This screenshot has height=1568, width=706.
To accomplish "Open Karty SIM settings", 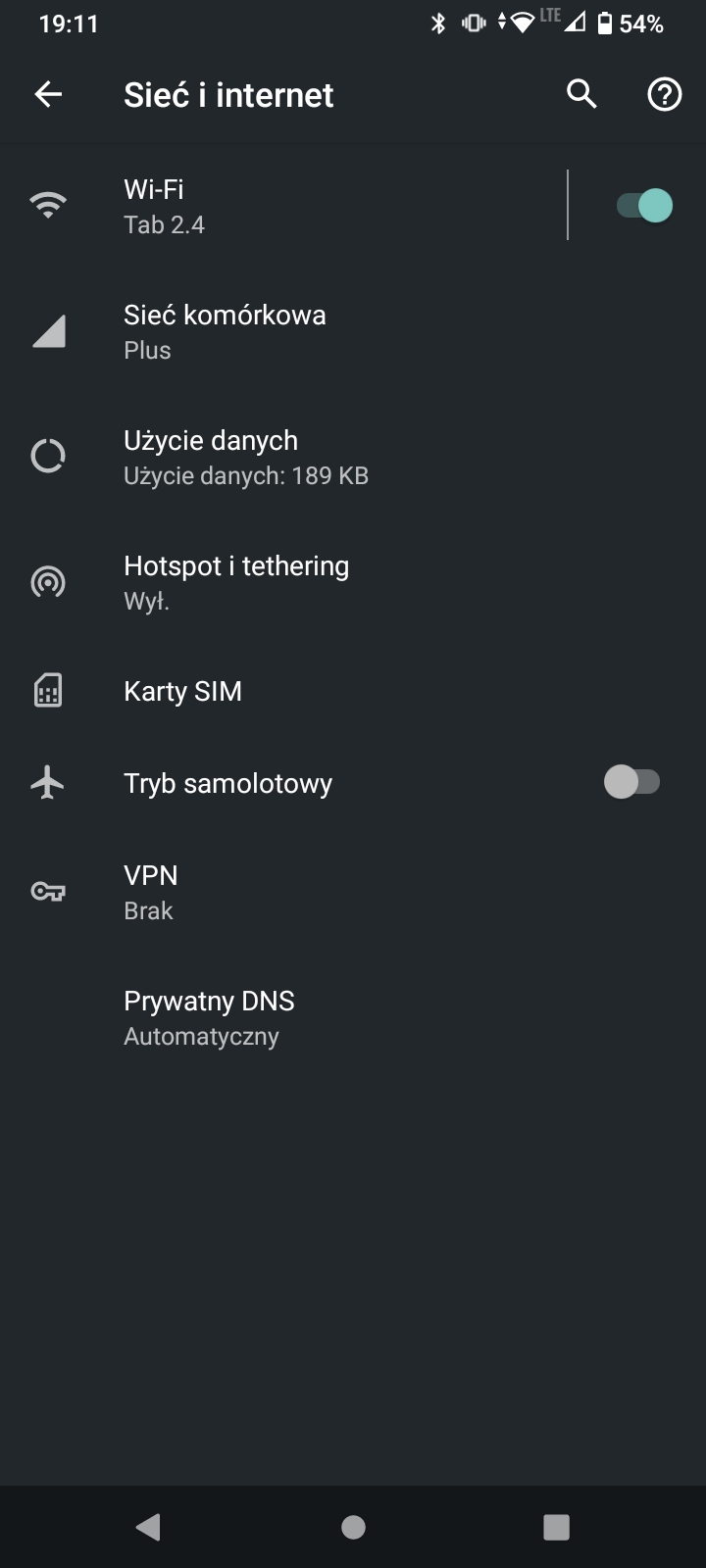I will point(353,691).
